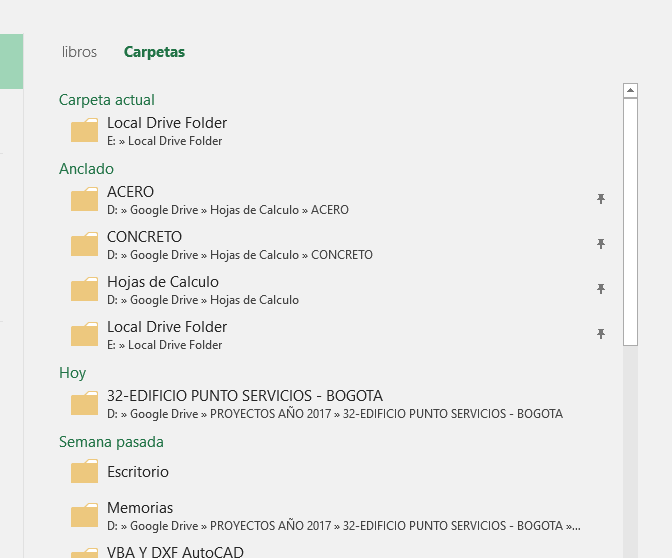
Task: Open Local Drive Folder under Anclado
Action: click(x=326, y=336)
